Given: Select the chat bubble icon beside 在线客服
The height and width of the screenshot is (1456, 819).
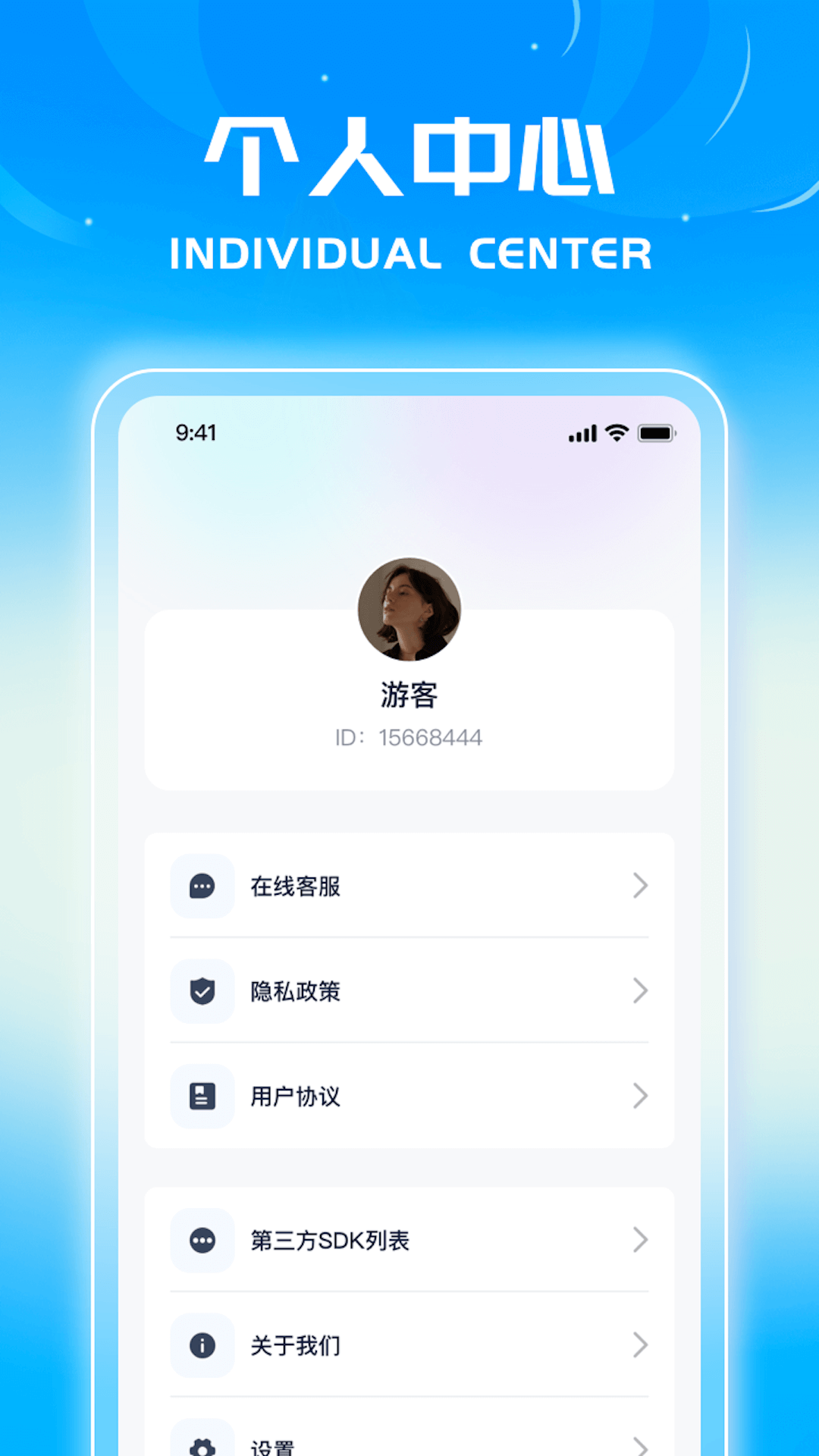Looking at the screenshot, I should pos(202,886).
